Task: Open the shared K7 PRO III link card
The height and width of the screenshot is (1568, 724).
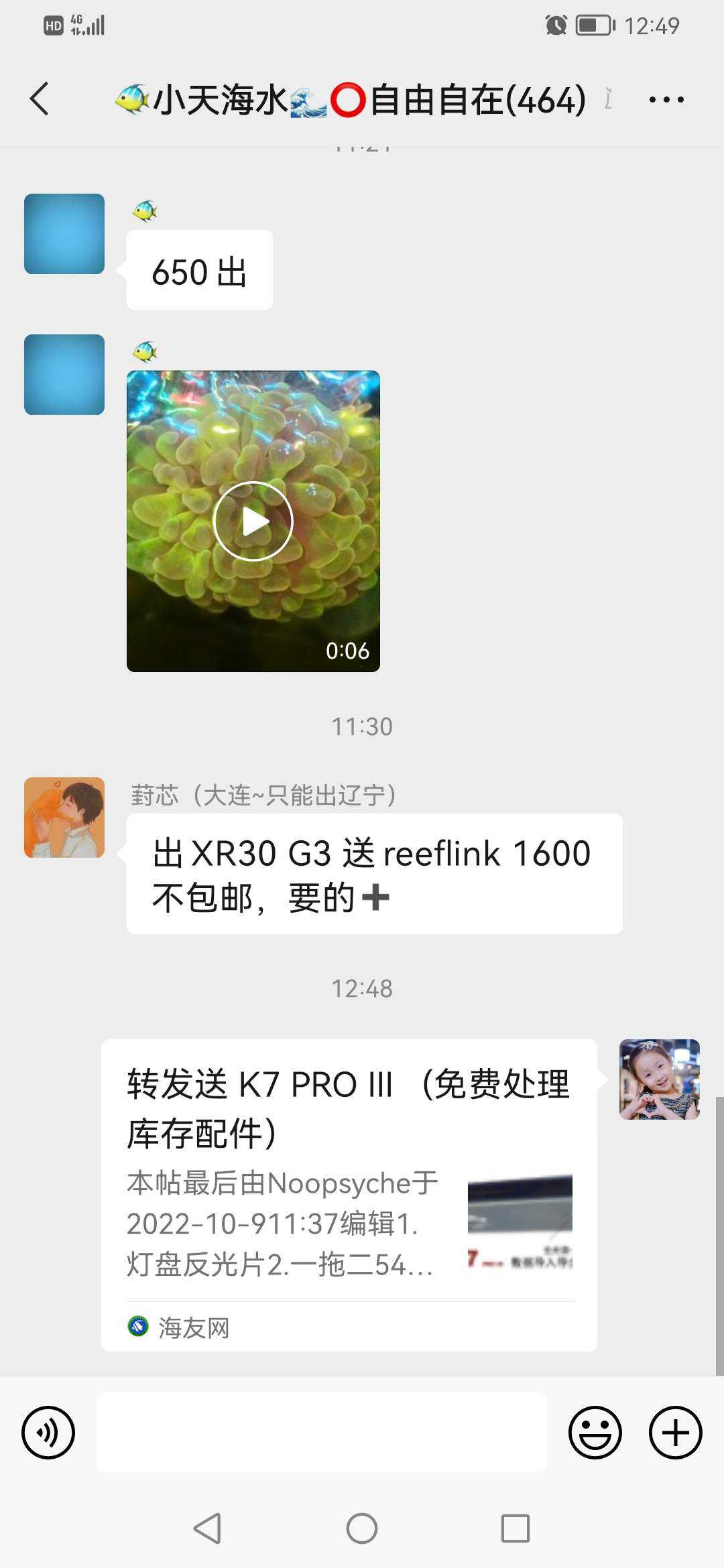Action: 349,1179
